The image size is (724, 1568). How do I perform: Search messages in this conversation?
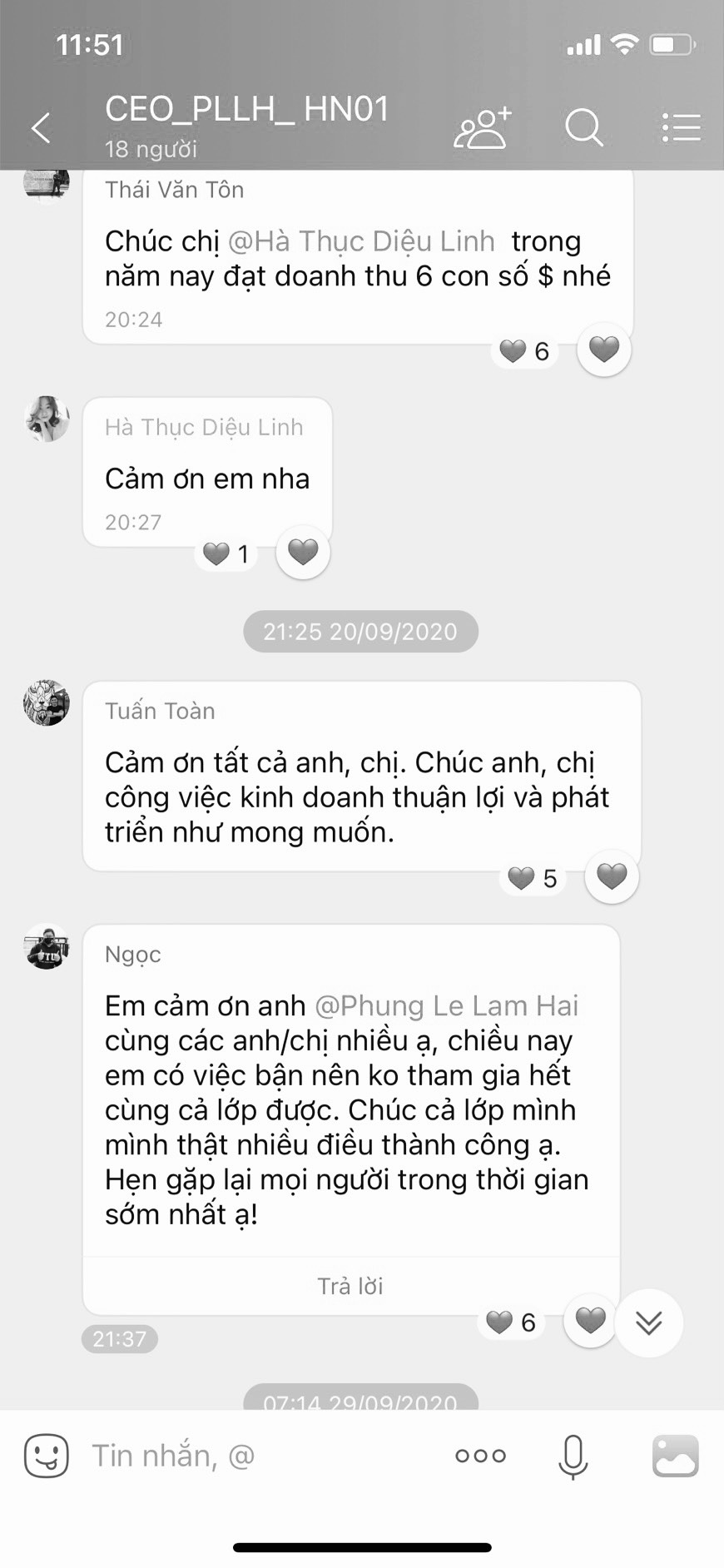tap(583, 128)
